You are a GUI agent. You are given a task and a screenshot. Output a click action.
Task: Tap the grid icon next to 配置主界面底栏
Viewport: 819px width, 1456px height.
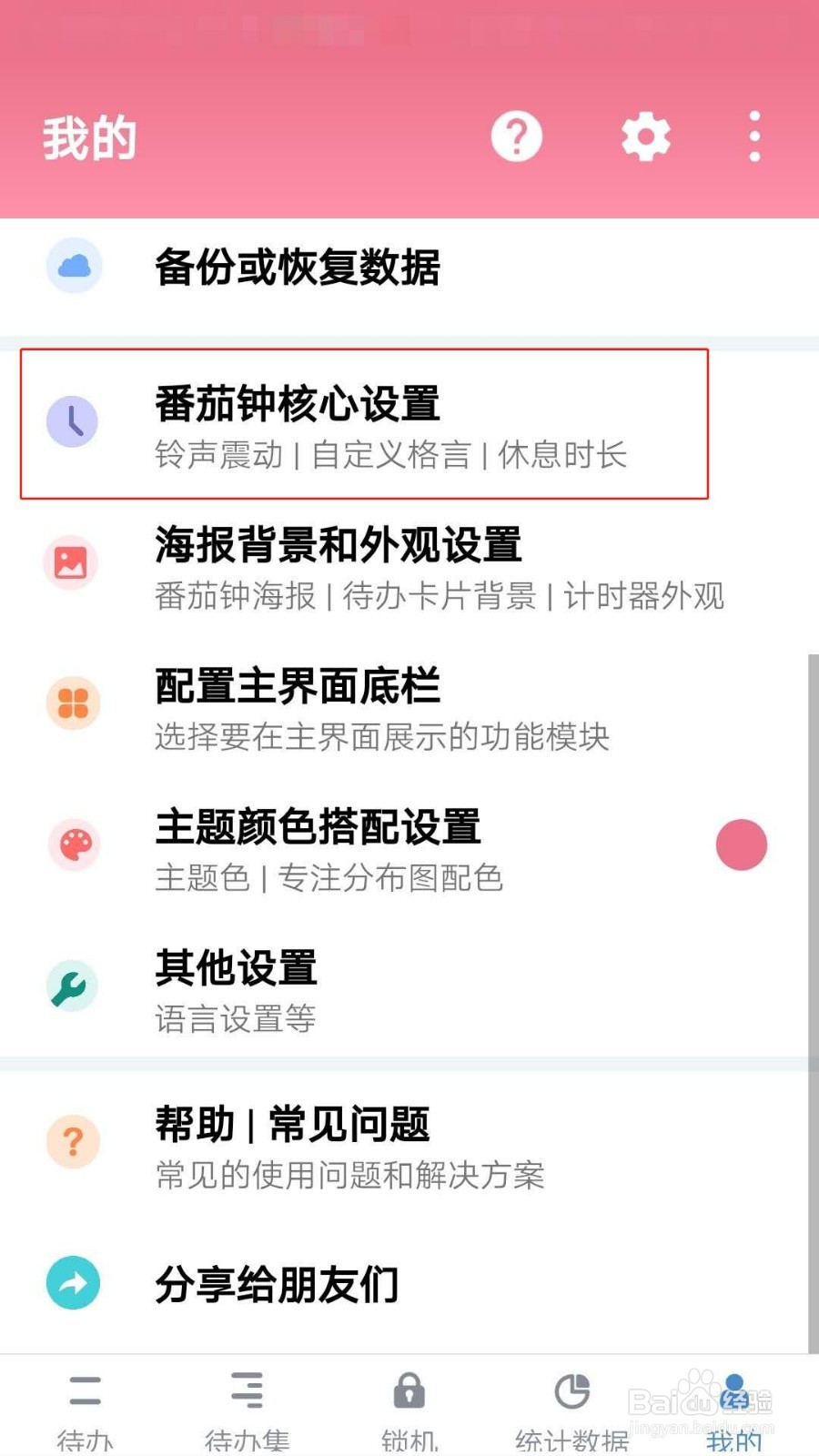72,703
